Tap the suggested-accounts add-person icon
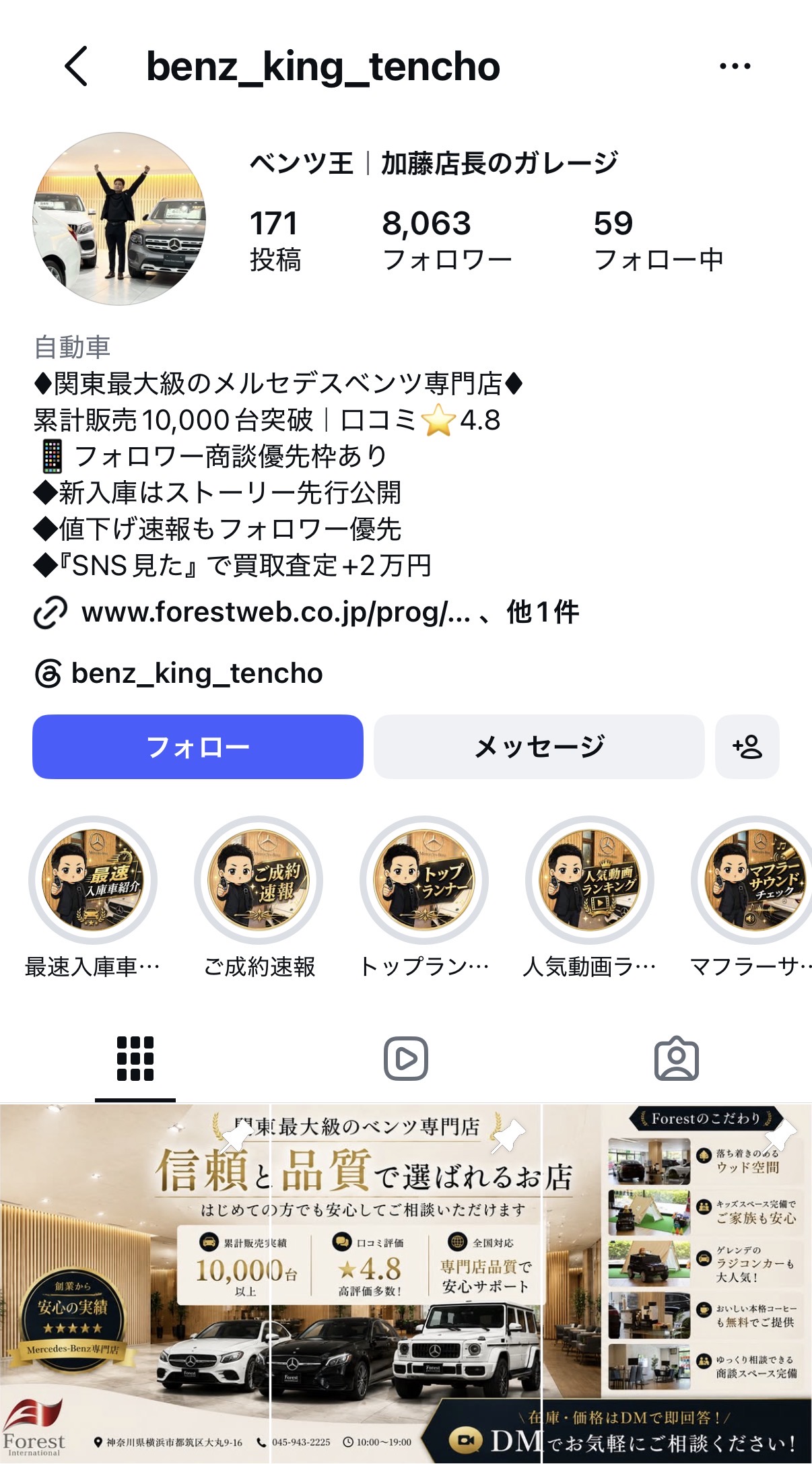 click(747, 747)
